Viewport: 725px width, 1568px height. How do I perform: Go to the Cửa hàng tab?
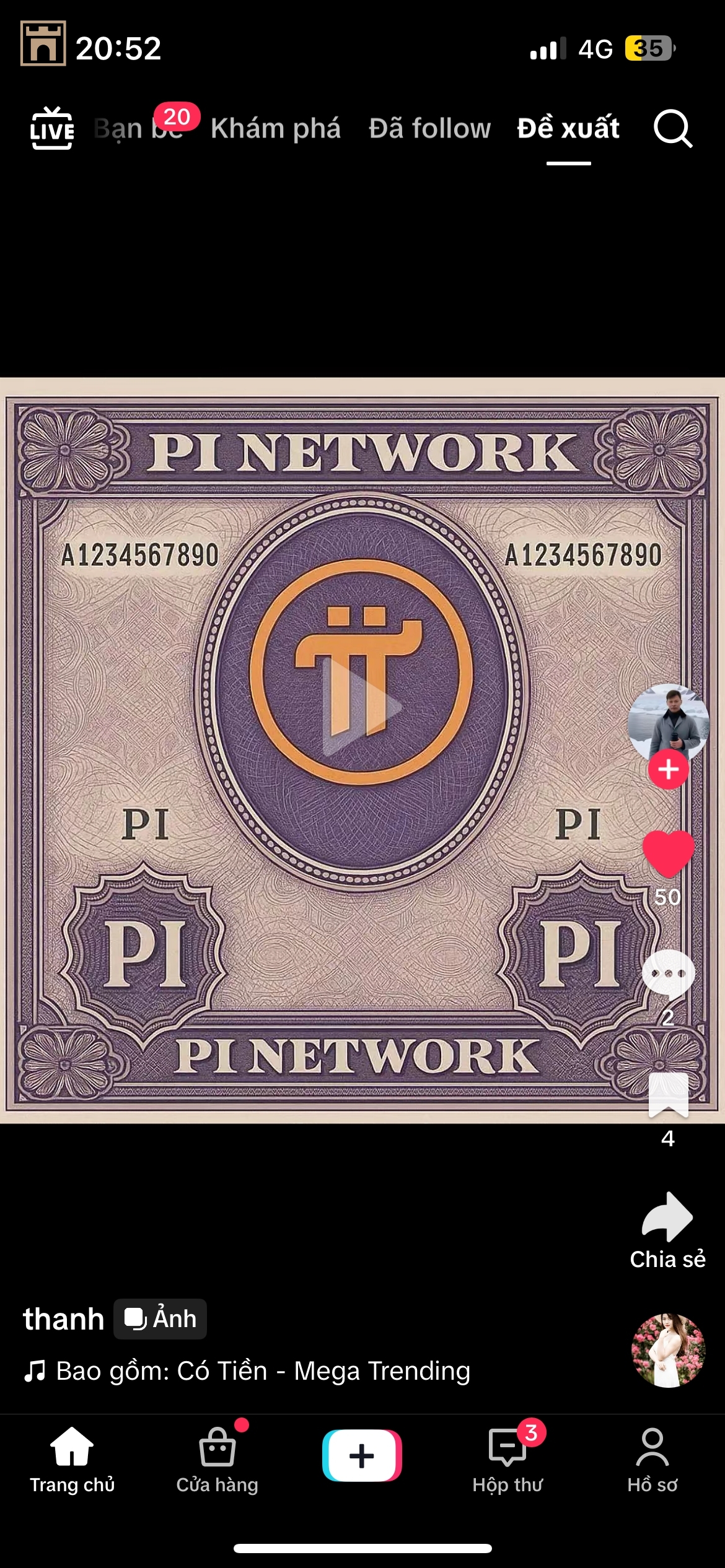coord(217,1458)
